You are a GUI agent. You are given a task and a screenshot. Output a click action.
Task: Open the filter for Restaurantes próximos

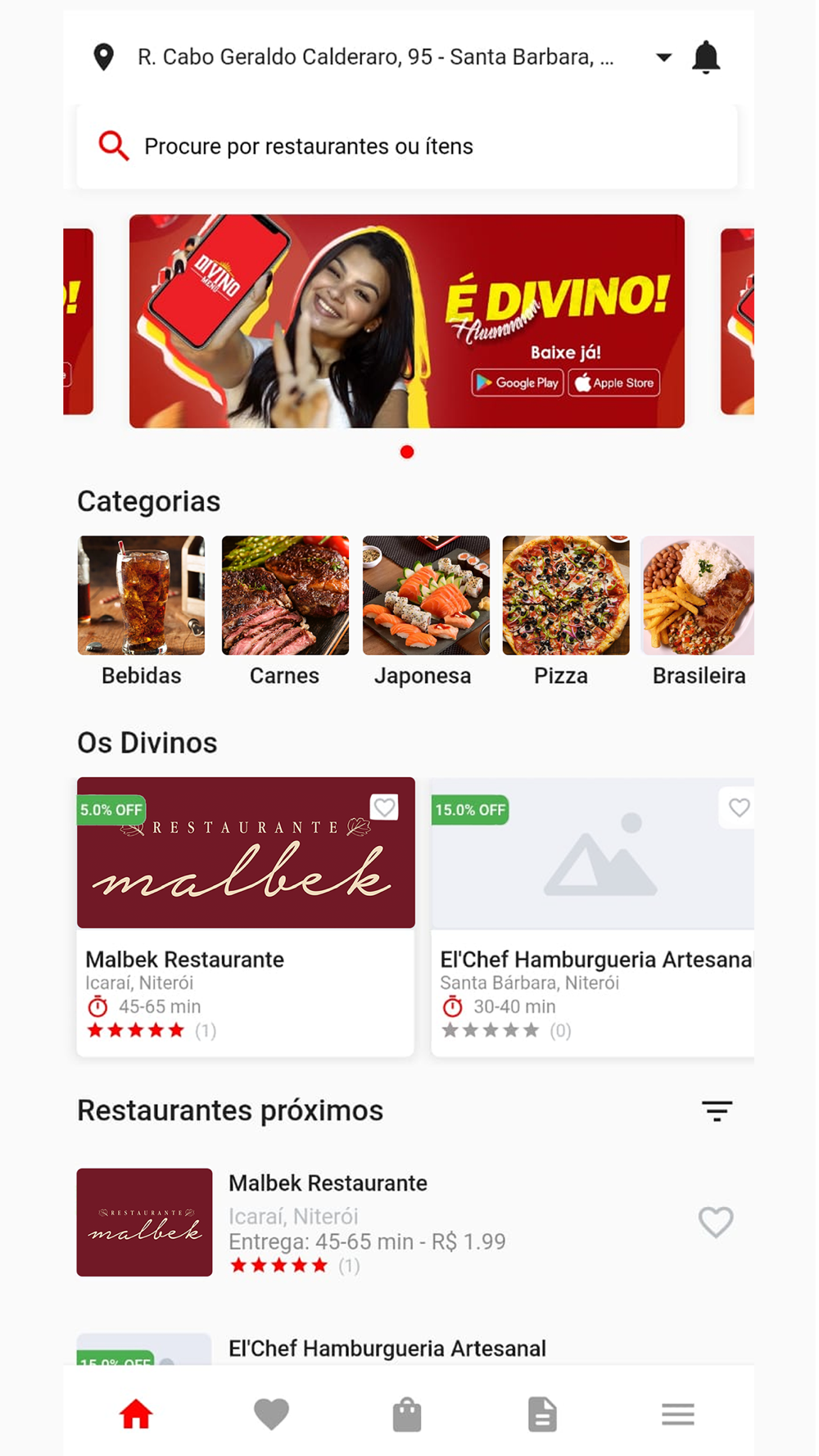717,1110
